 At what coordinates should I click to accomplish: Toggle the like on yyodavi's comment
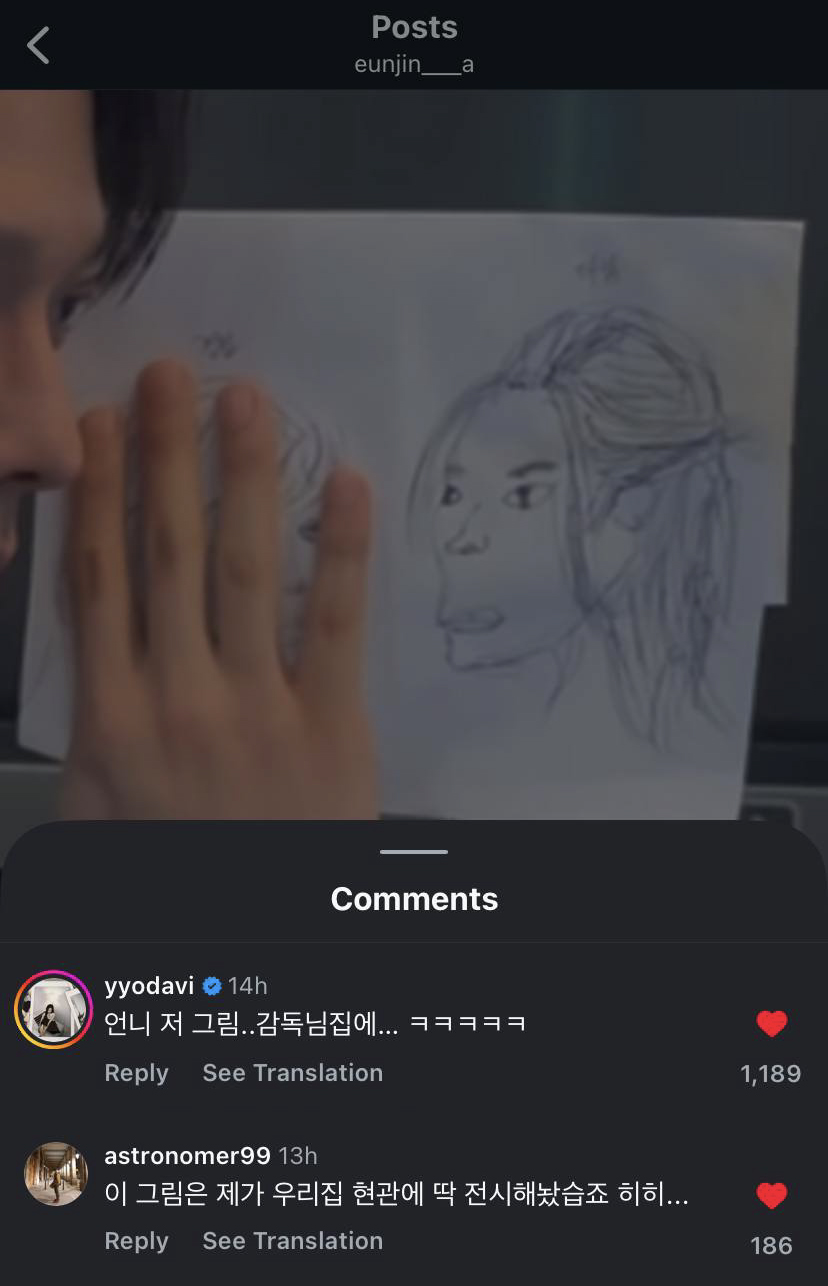tap(770, 1024)
